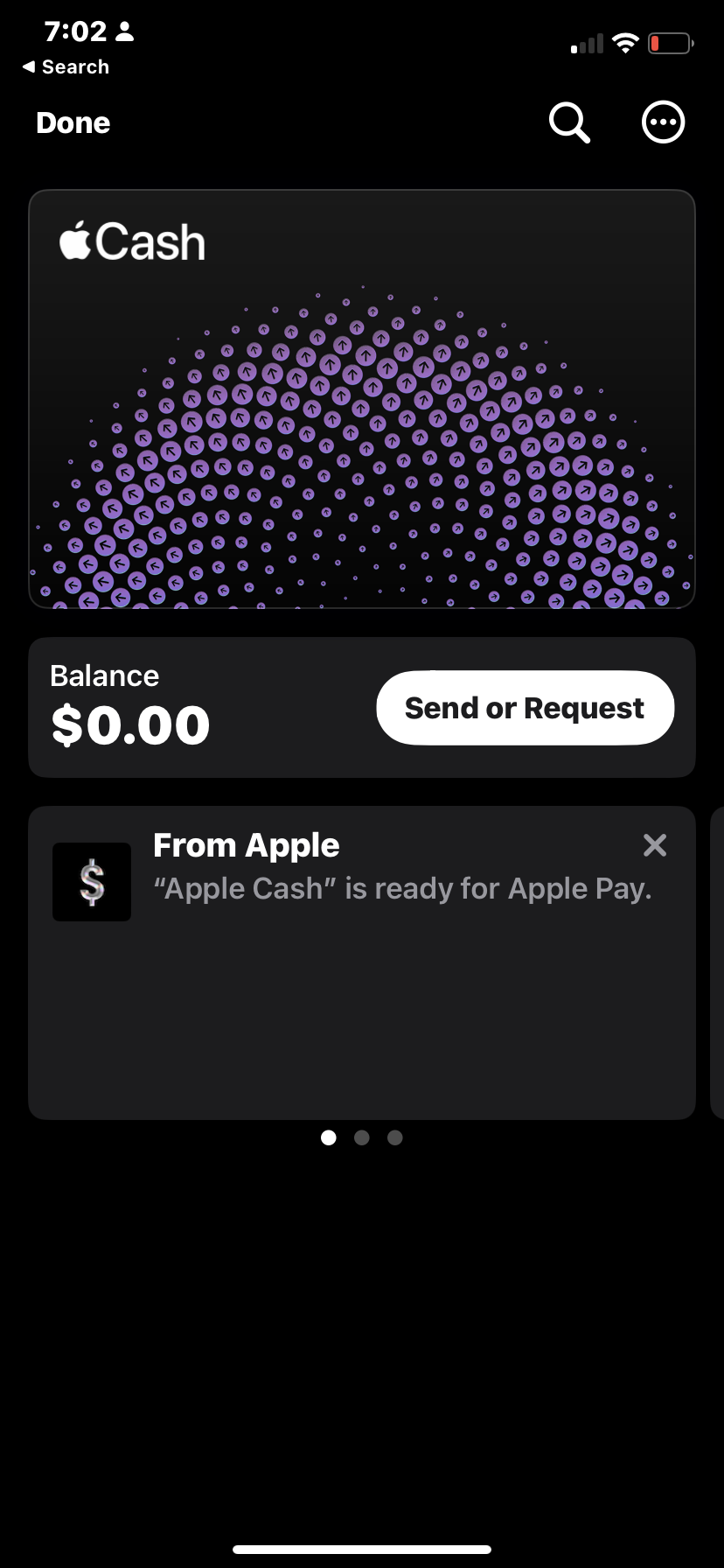Tap the Send or Request button

click(x=525, y=708)
